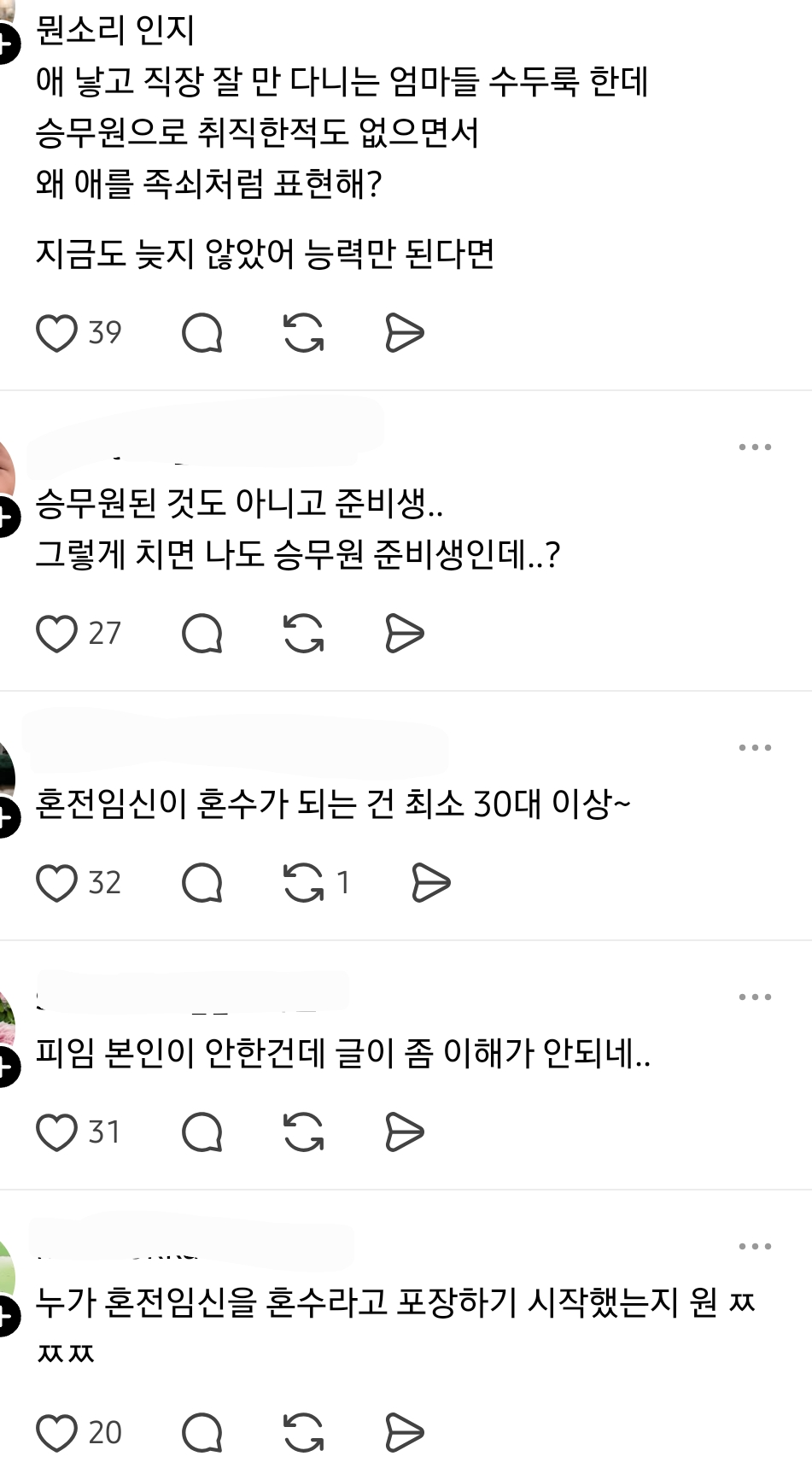This screenshot has width=812, height=1468.
Task: Open the reply bubble on the first comment
Action: click(x=203, y=334)
